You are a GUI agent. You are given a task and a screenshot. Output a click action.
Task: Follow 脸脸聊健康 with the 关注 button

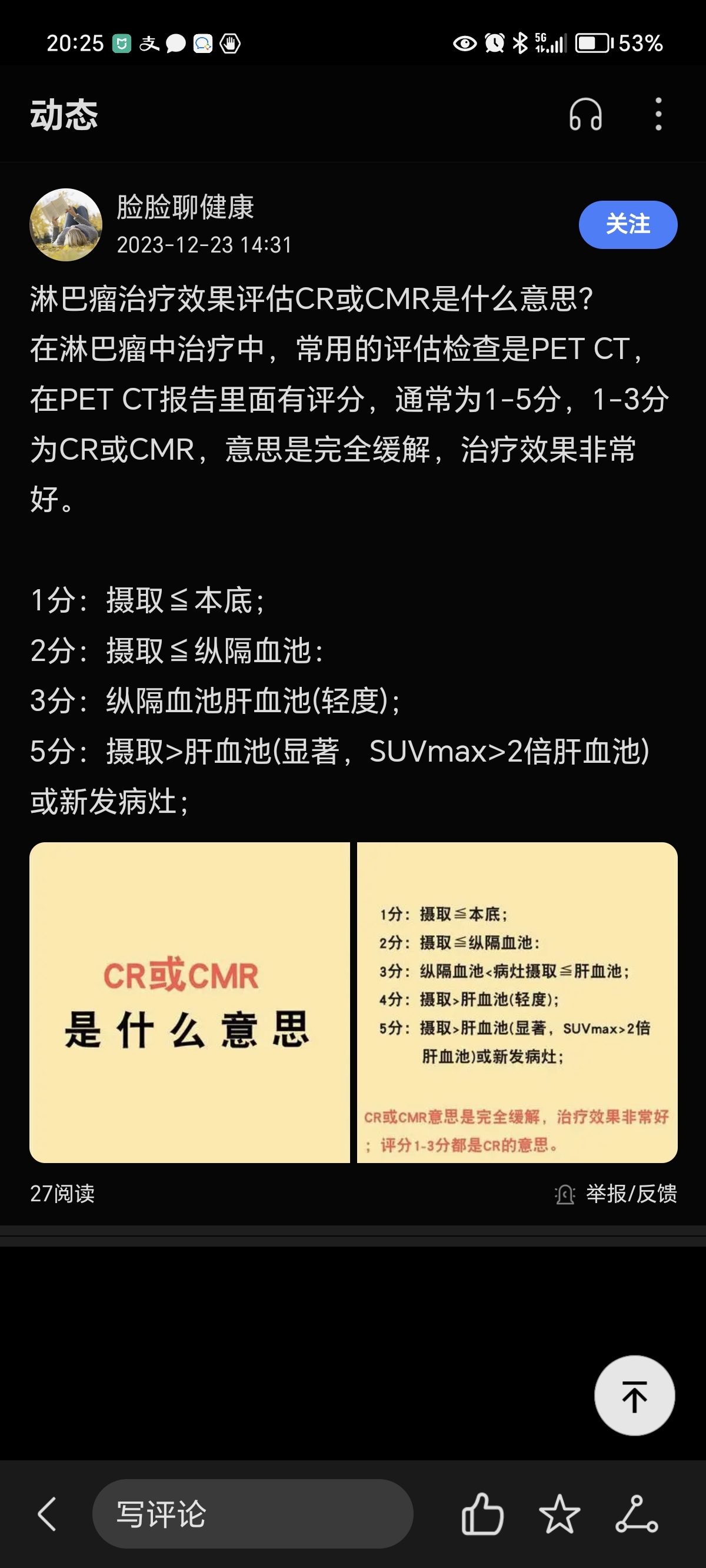pos(628,225)
